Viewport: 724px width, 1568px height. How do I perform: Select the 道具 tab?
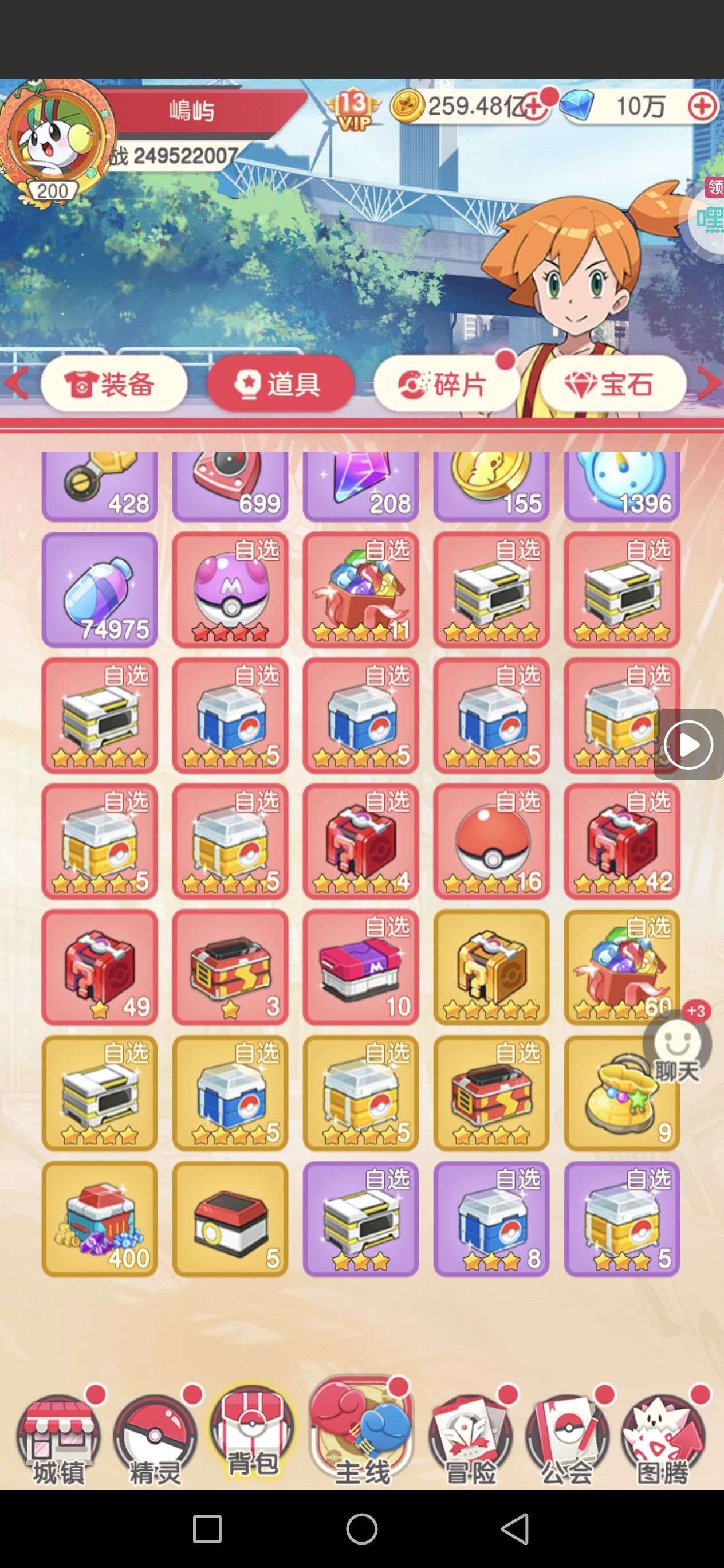click(281, 384)
